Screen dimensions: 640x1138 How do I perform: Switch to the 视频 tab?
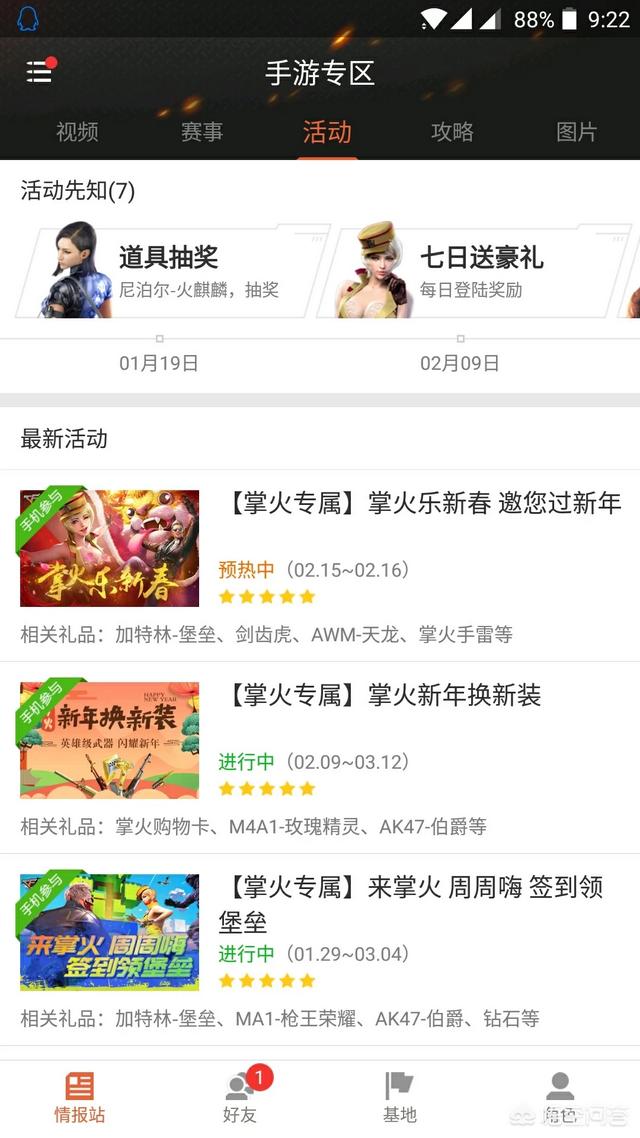(x=77, y=132)
